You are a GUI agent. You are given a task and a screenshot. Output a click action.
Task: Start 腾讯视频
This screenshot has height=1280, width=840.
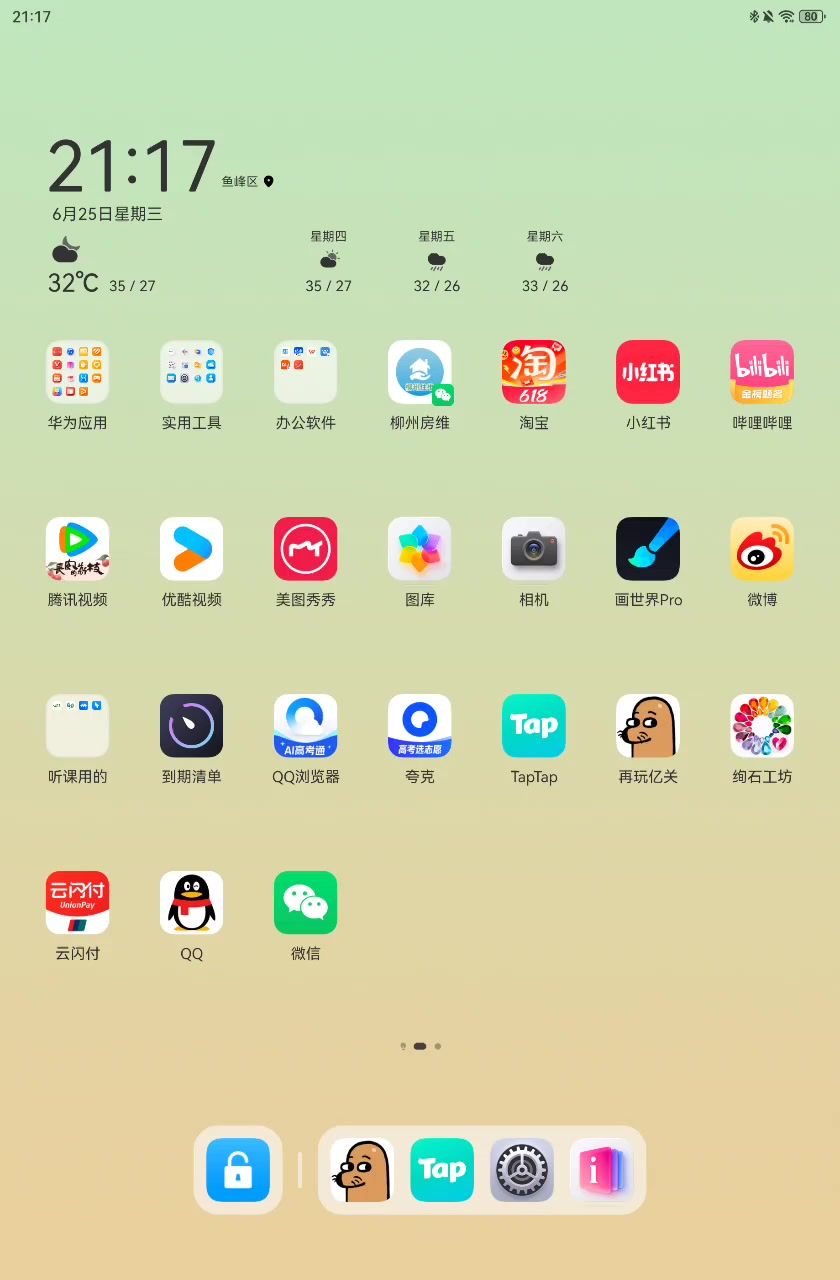(x=78, y=549)
